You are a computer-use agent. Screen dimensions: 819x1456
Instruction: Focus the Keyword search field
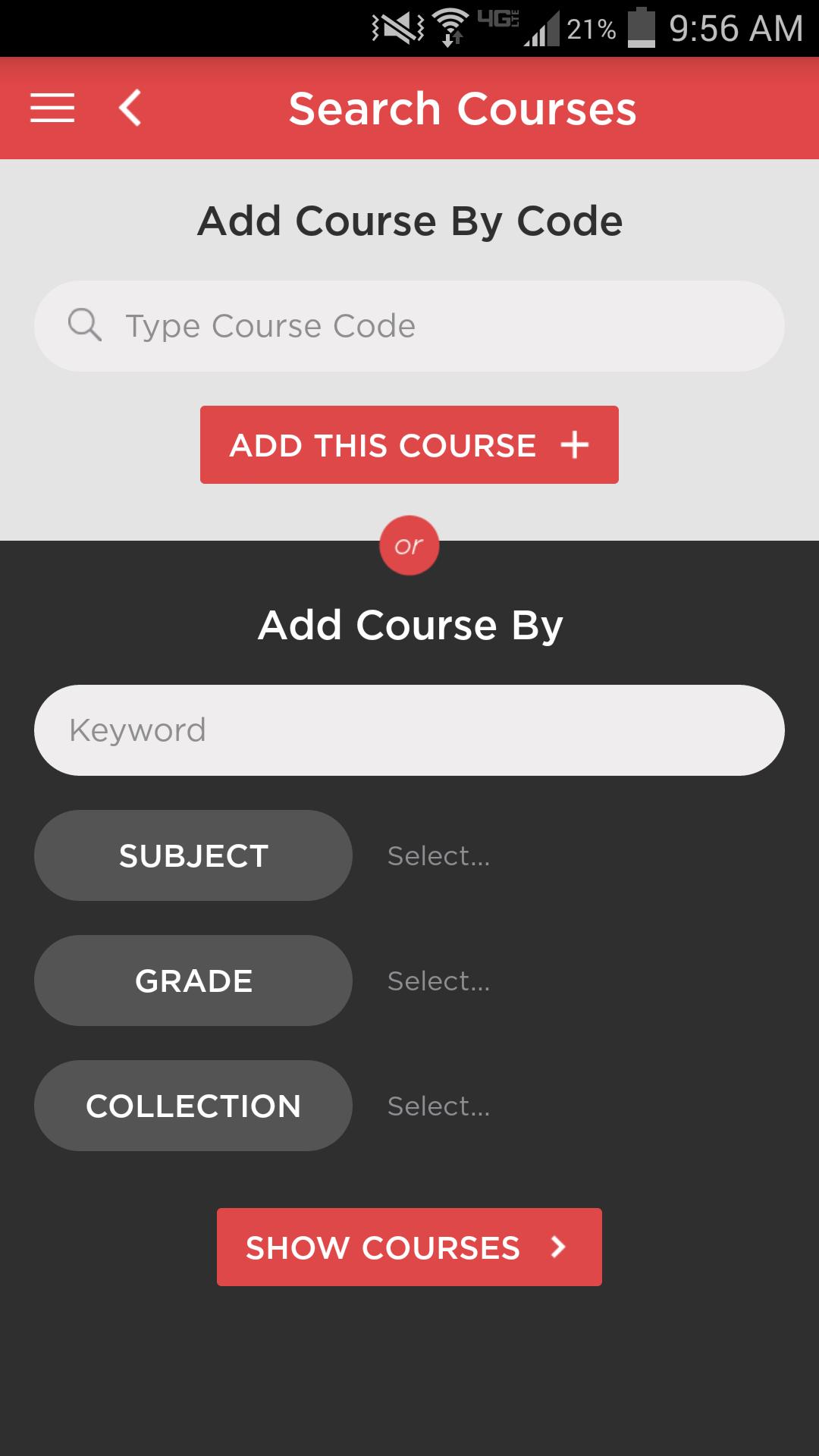tap(409, 730)
